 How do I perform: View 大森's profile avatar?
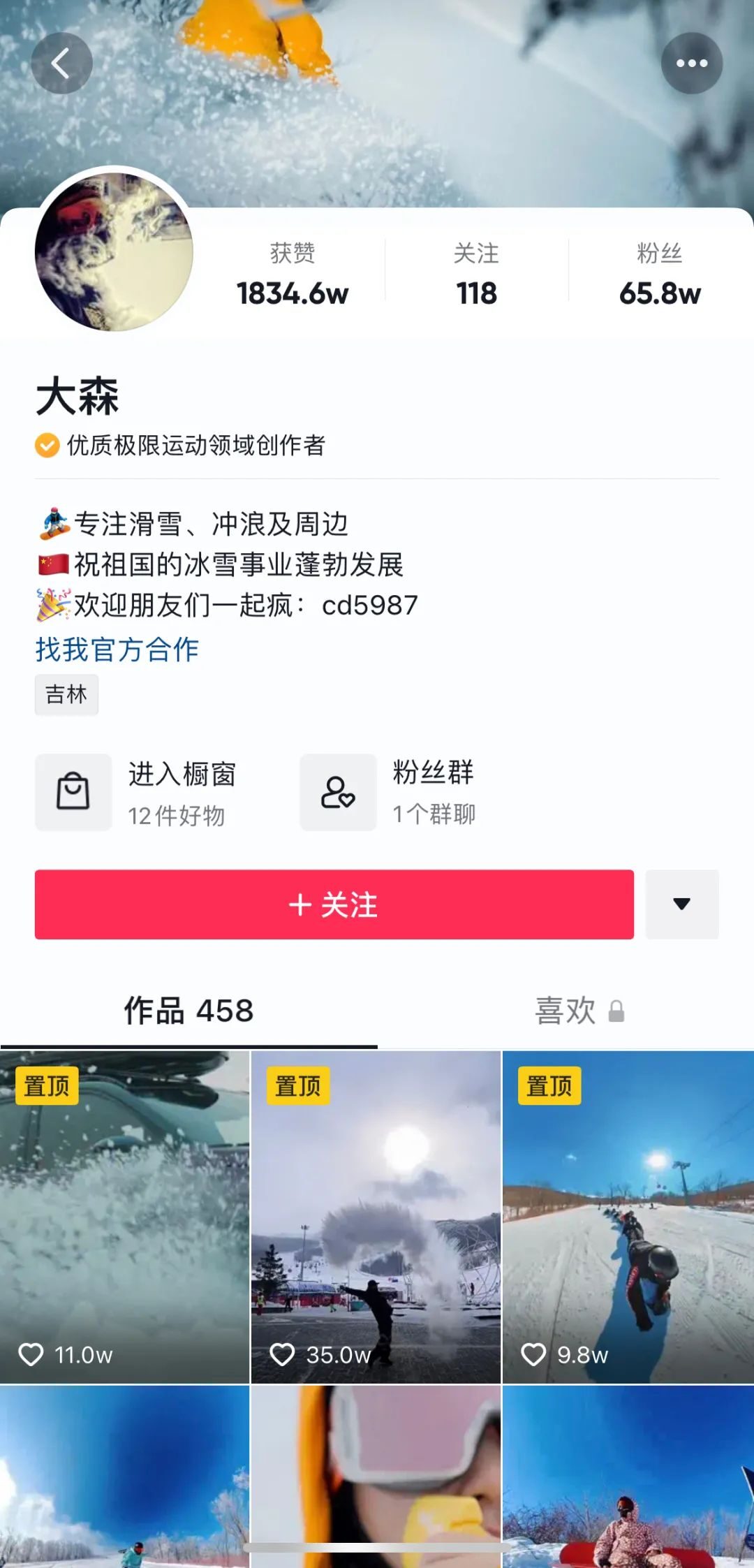pos(114,251)
